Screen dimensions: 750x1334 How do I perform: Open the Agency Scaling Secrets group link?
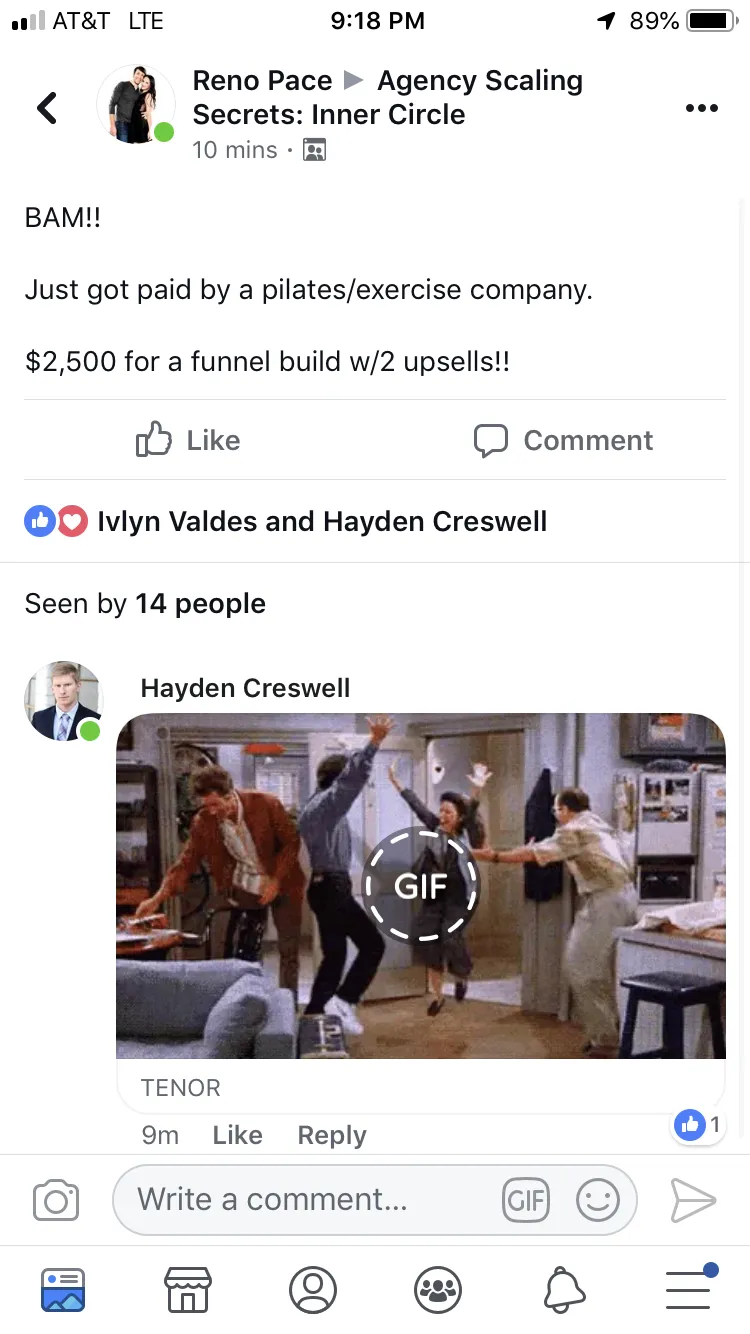pyautogui.click(x=387, y=97)
